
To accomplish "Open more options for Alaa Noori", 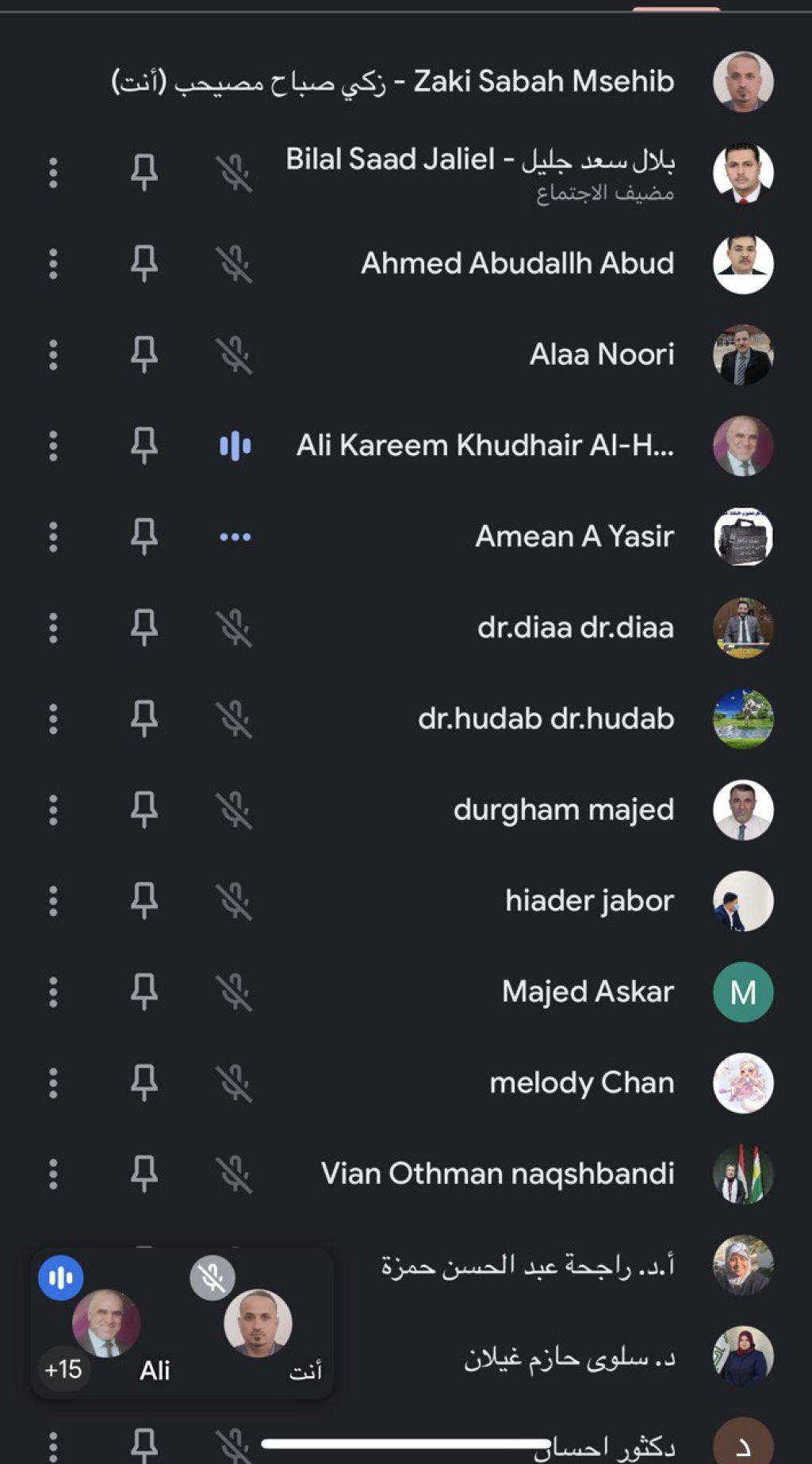I will pos(53,355).
